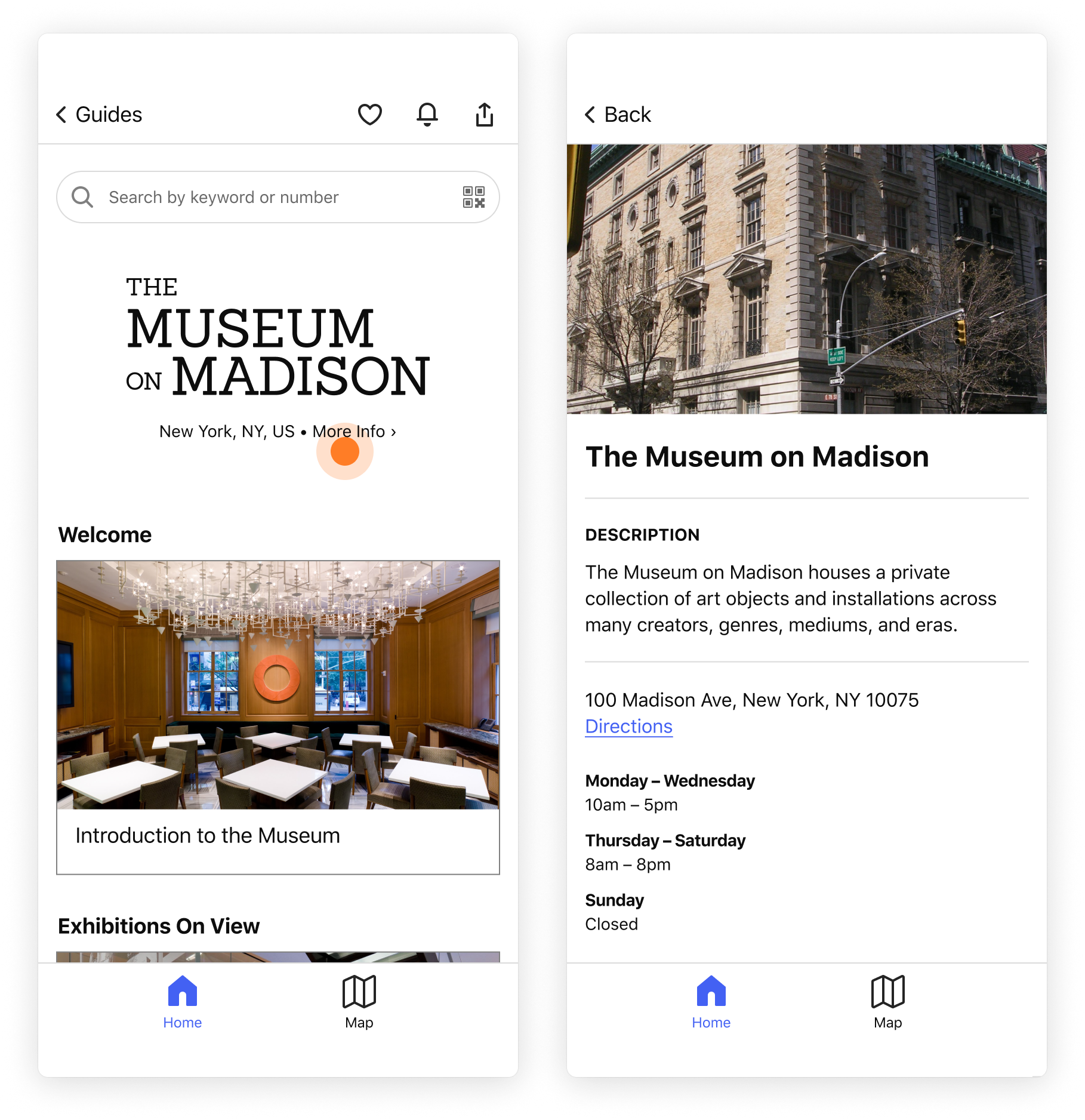This screenshot has width=1085, height=1120.
Task: Open More Info about the museum
Action: 353,432
